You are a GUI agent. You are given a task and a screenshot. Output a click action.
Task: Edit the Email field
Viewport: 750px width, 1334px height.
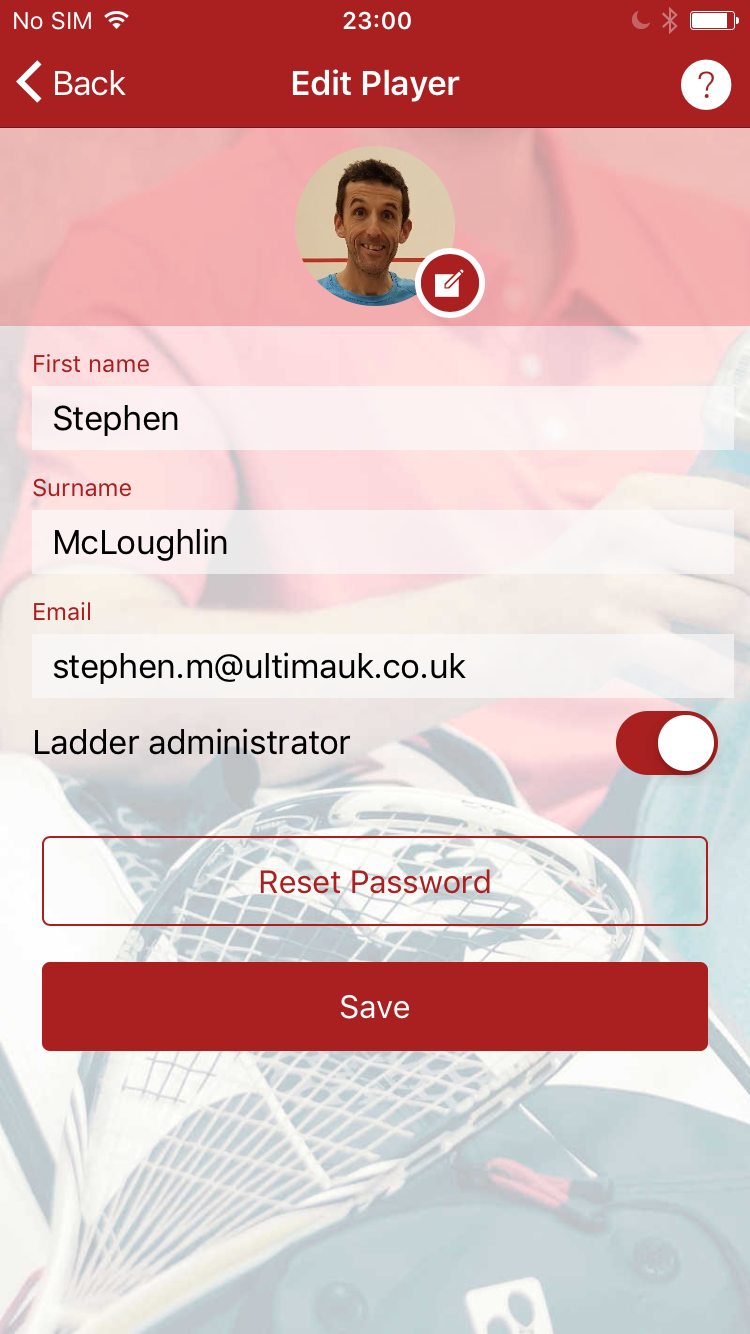[x=382, y=666]
